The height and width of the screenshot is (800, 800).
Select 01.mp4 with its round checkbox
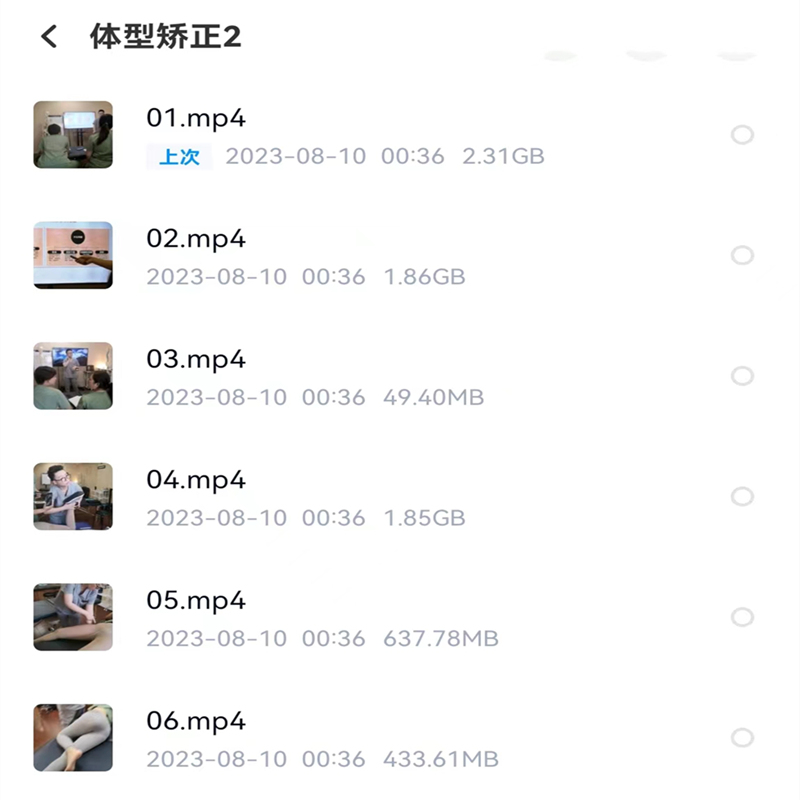tap(742, 135)
